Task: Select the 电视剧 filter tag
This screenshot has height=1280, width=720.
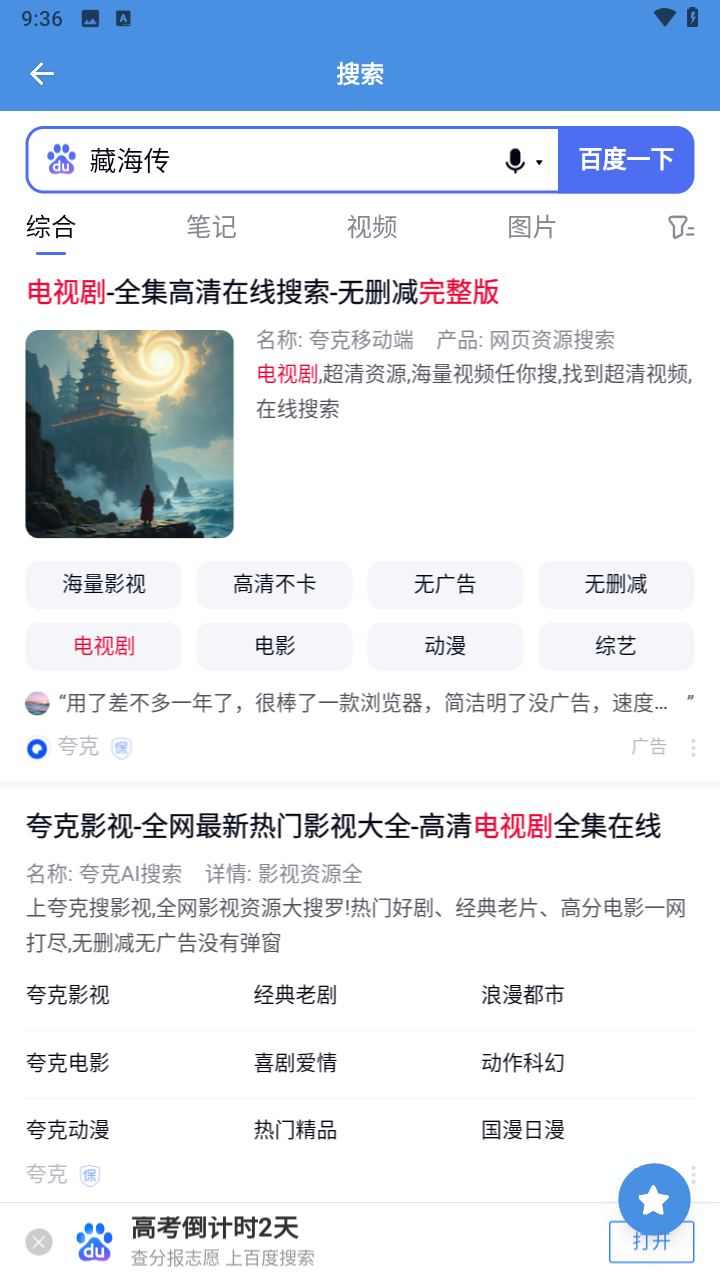Action: 103,646
